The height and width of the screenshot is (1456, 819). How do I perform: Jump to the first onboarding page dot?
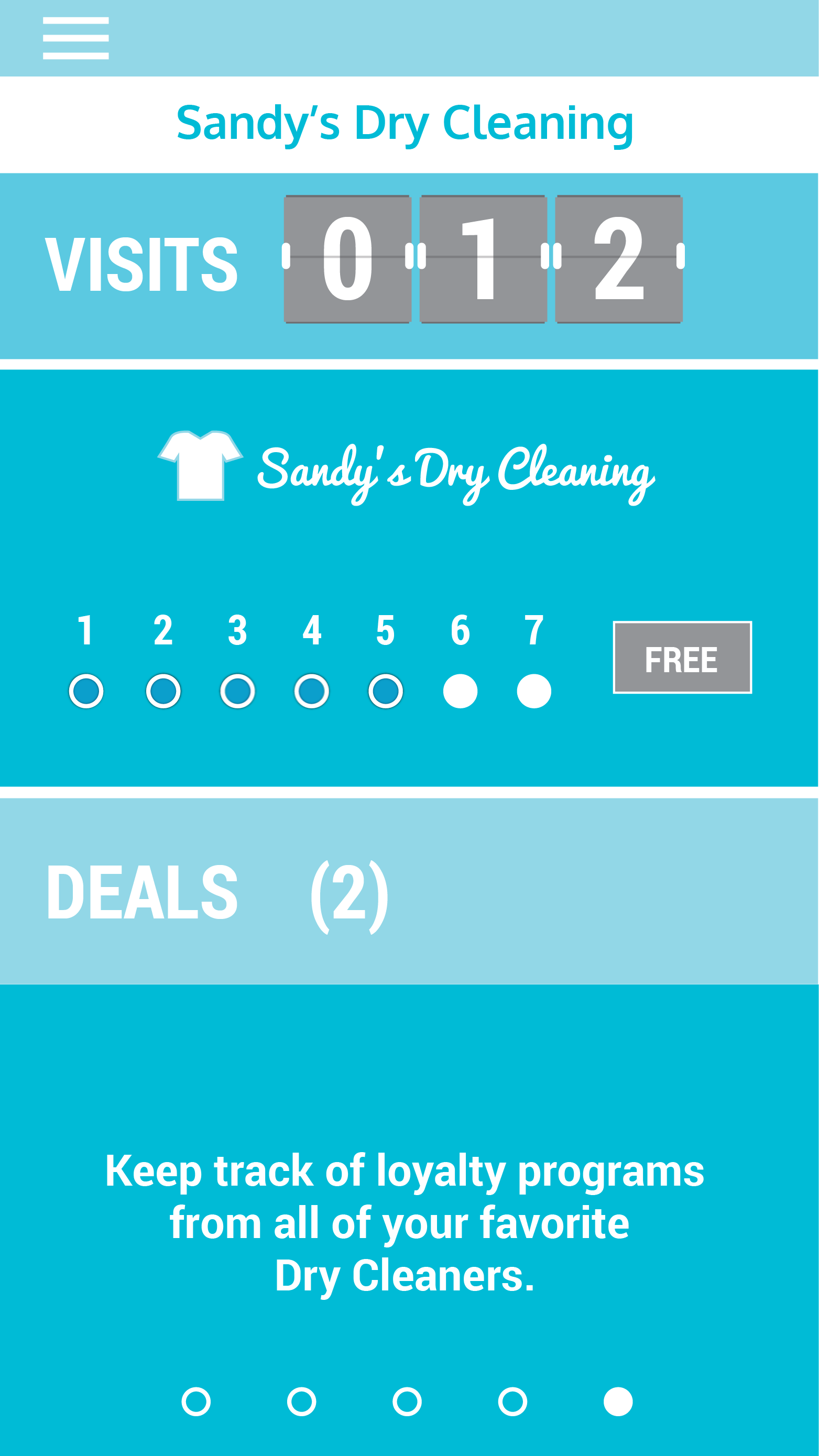pyautogui.click(x=196, y=1402)
